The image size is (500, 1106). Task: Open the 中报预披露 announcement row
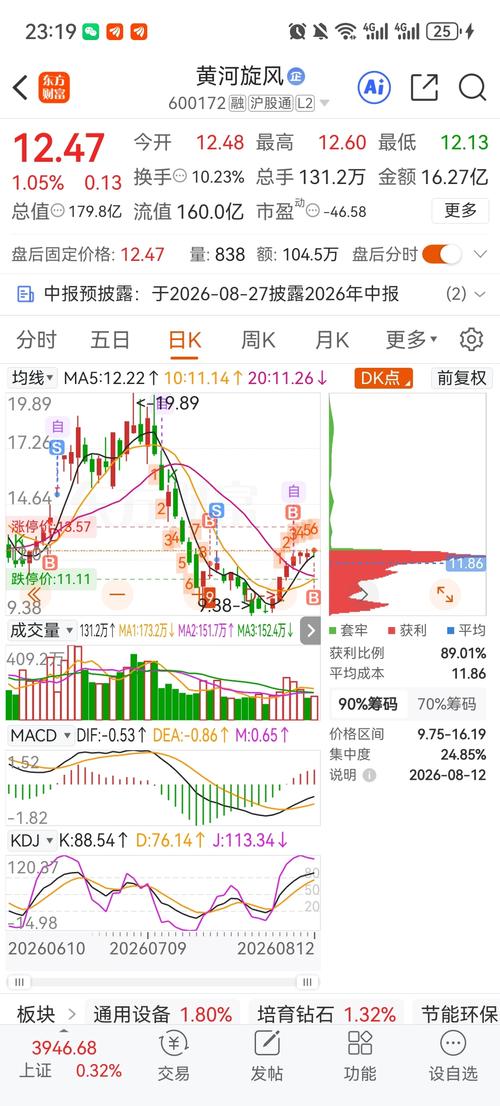[x=250, y=294]
